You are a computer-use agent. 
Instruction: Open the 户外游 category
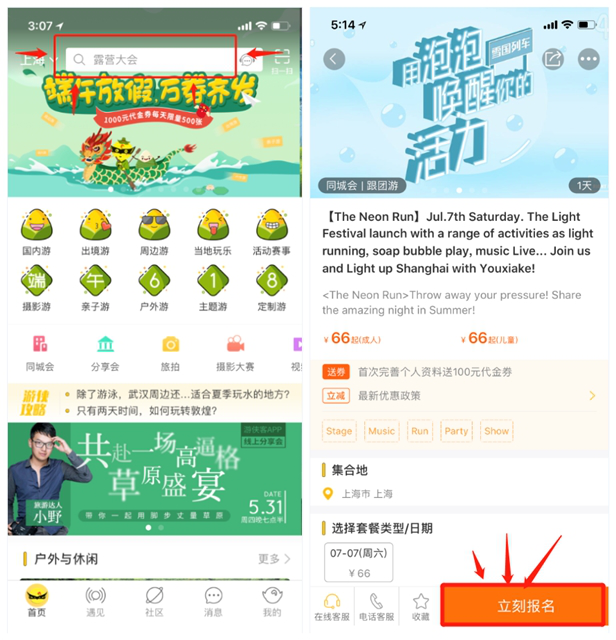154,288
